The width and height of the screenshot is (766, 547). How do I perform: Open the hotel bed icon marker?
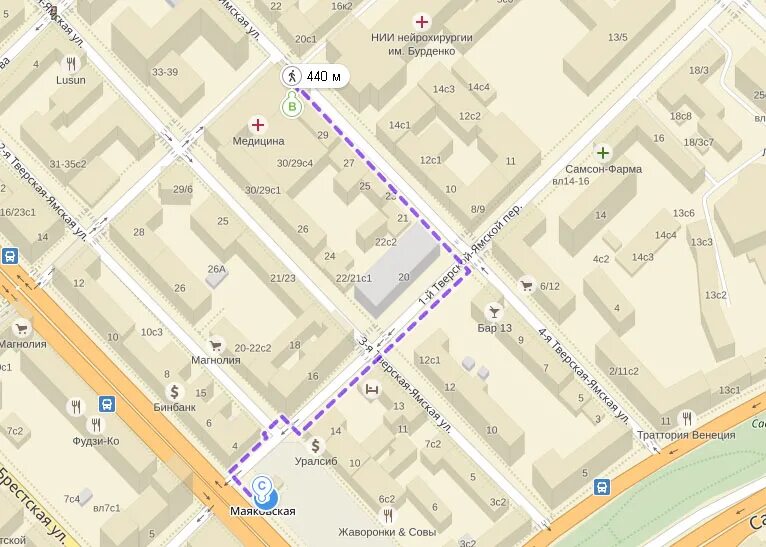(x=372, y=388)
